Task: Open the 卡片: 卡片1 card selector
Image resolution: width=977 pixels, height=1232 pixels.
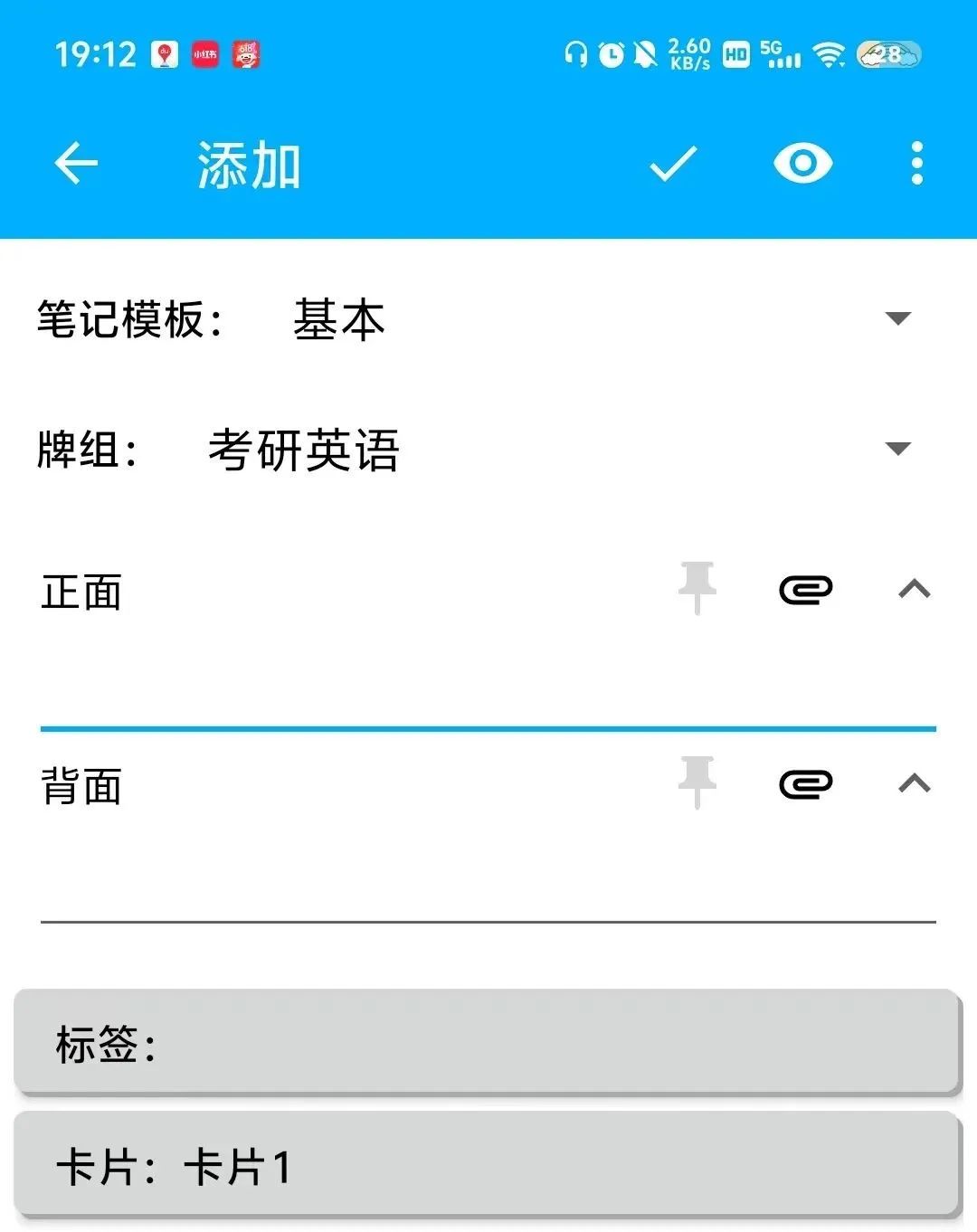Action: [487, 1165]
